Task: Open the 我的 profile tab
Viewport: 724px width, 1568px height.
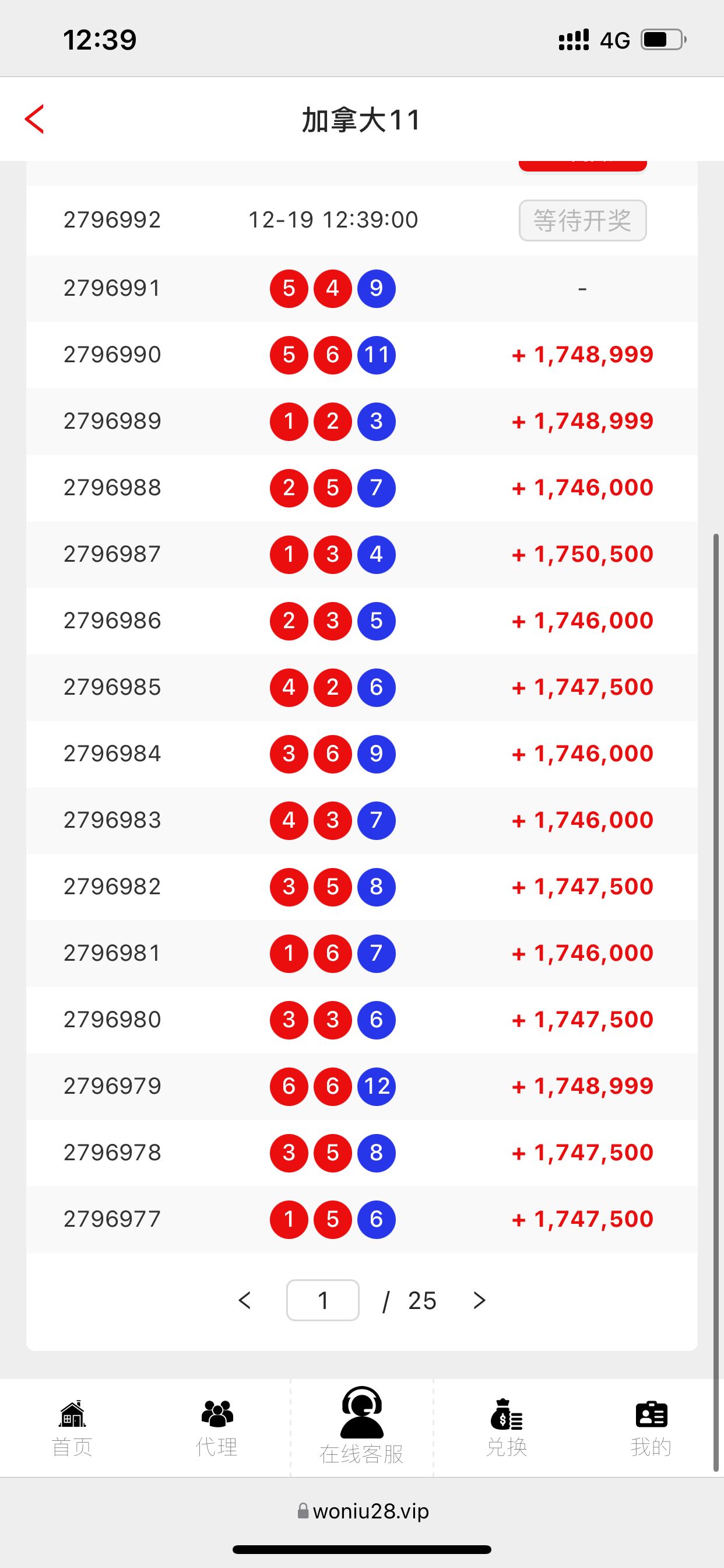Action: pyautogui.click(x=651, y=1428)
